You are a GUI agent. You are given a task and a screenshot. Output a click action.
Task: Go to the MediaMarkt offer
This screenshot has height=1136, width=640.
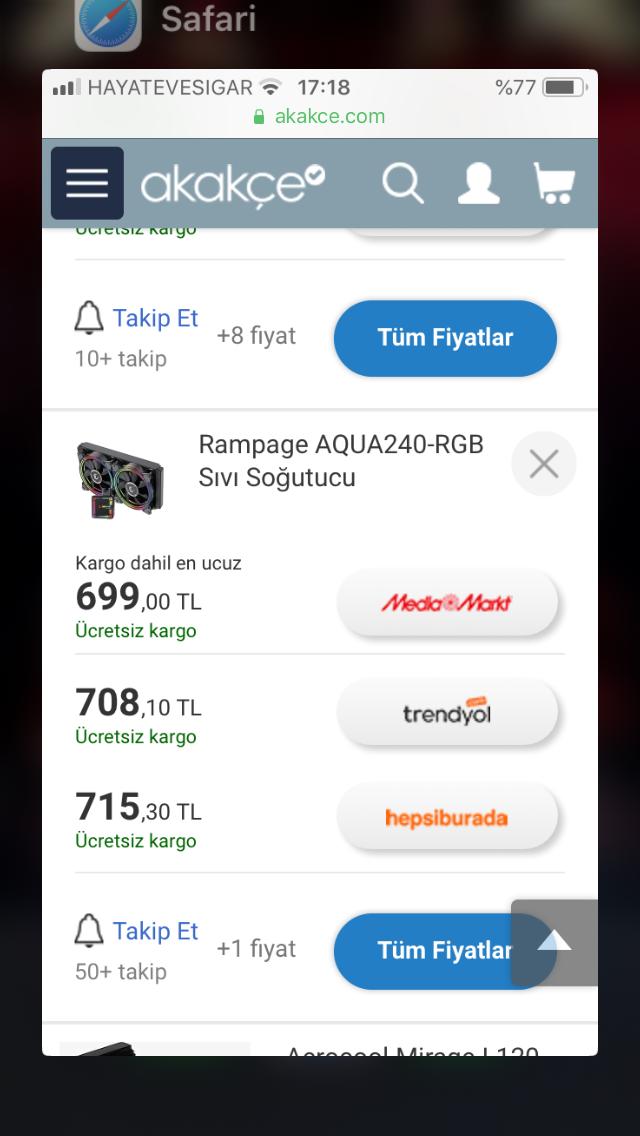(x=446, y=603)
